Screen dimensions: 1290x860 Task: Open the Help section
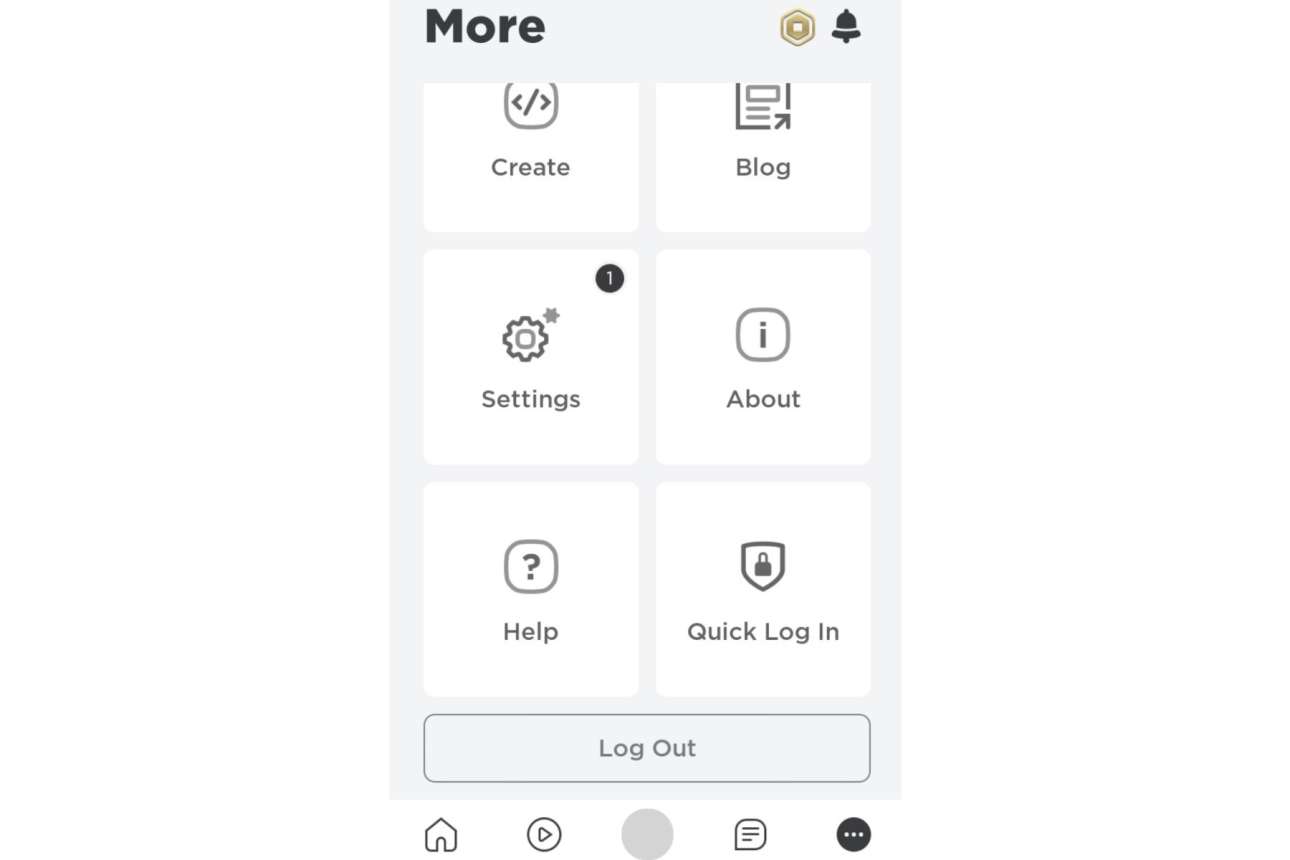click(x=531, y=589)
